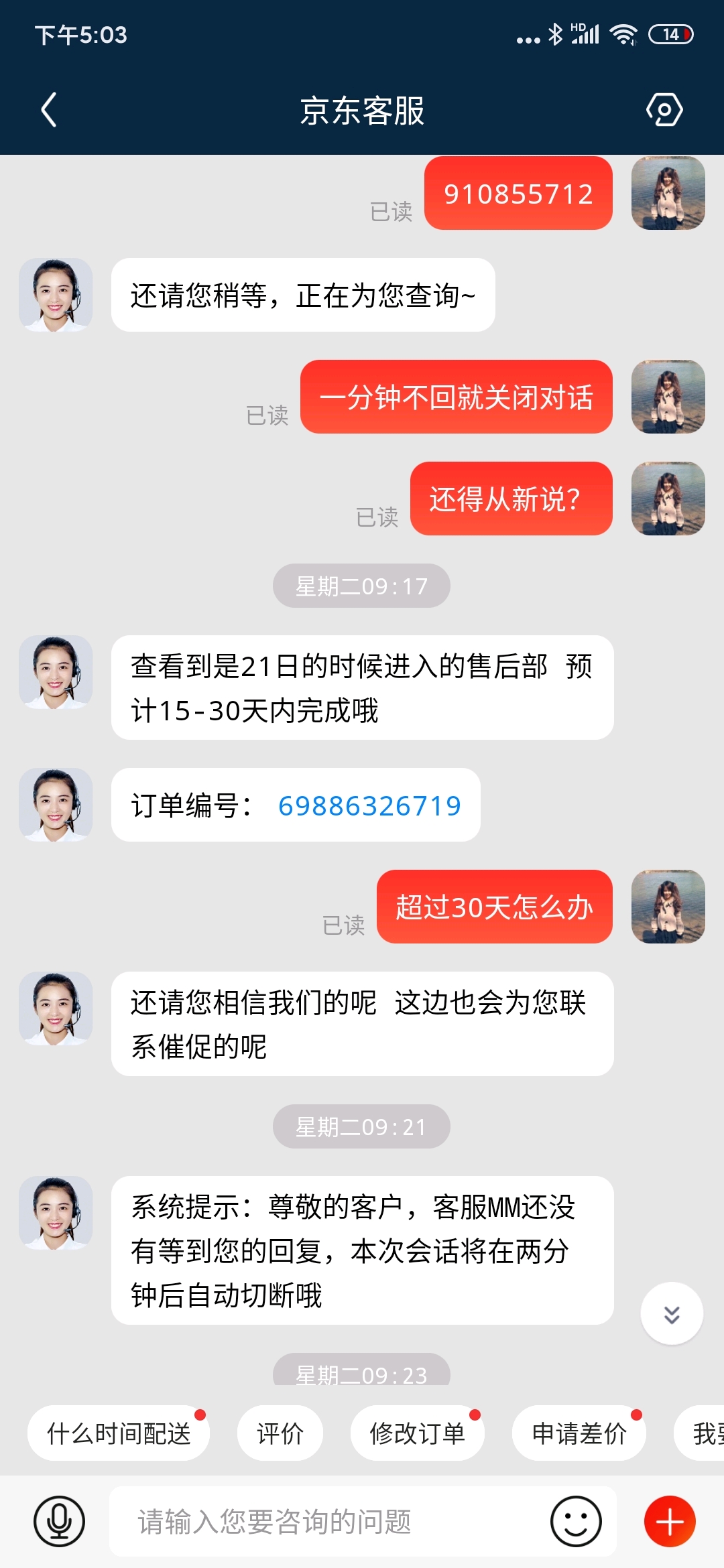Switch to voice input microphone
The height and width of the screenshot is (1568, 724).
(x=59, y=1522)
